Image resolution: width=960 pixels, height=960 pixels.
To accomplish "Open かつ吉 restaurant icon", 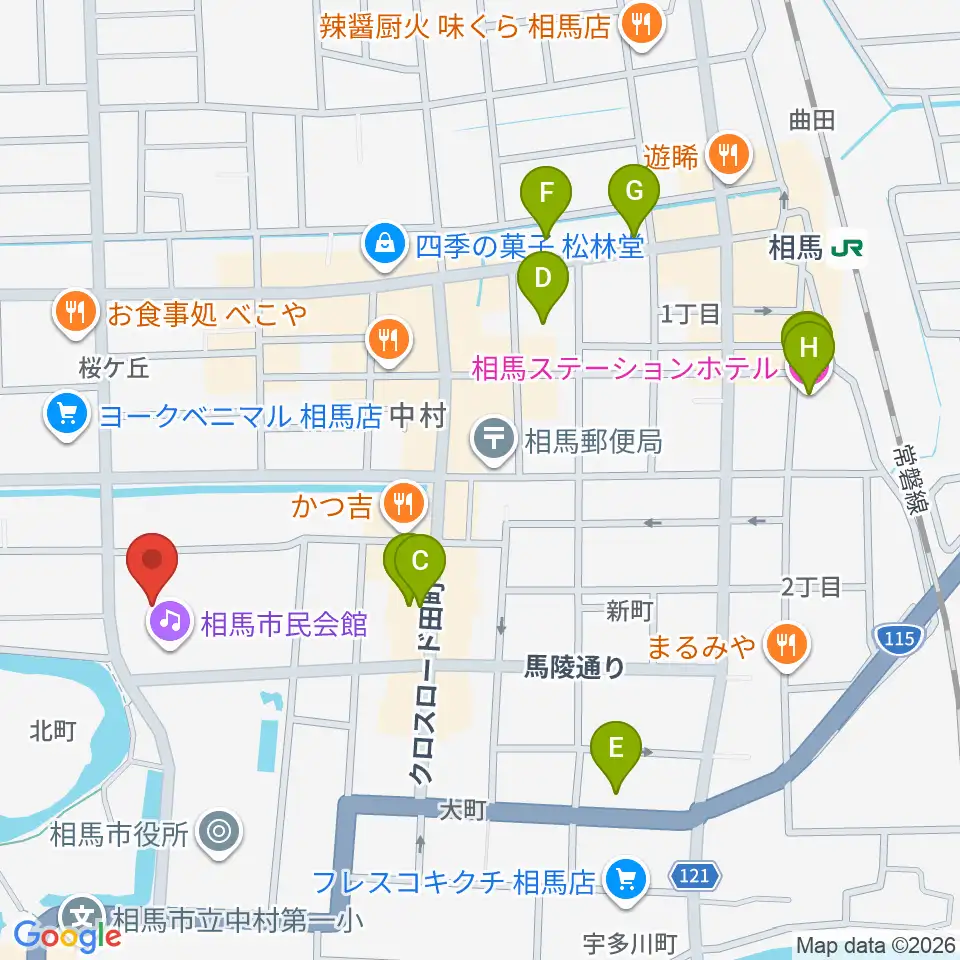I will (x=403, y=504).
